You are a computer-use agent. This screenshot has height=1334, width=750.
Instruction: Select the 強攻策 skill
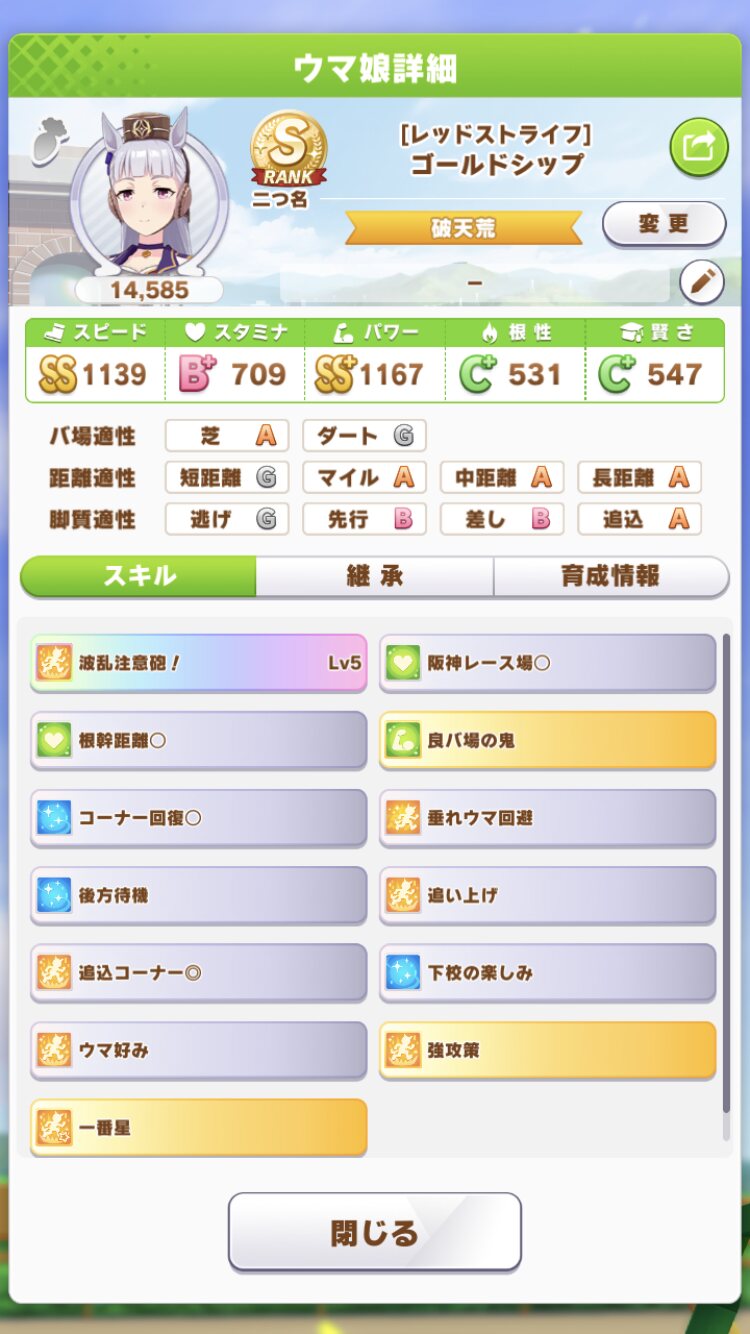547,1050
